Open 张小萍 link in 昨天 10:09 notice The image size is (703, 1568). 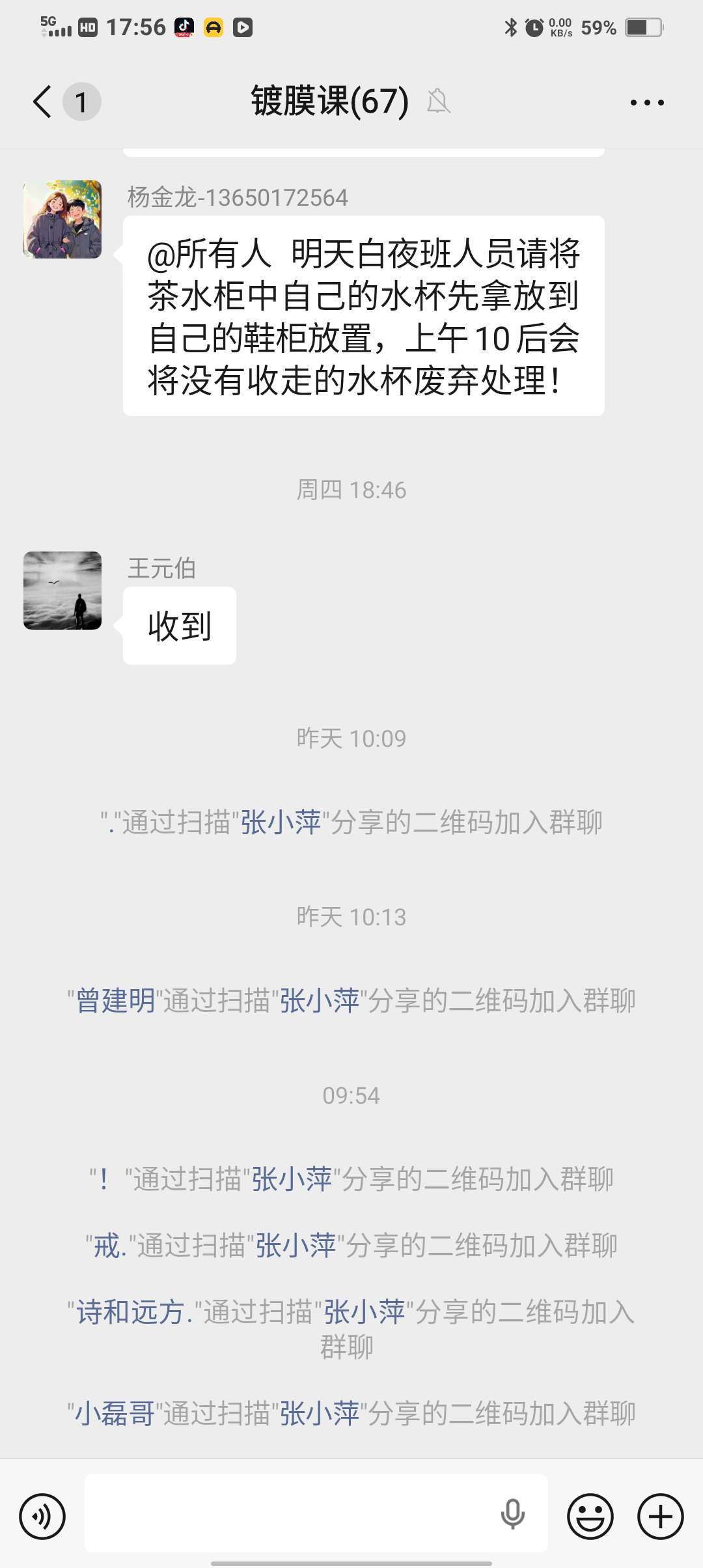point(281,822)
